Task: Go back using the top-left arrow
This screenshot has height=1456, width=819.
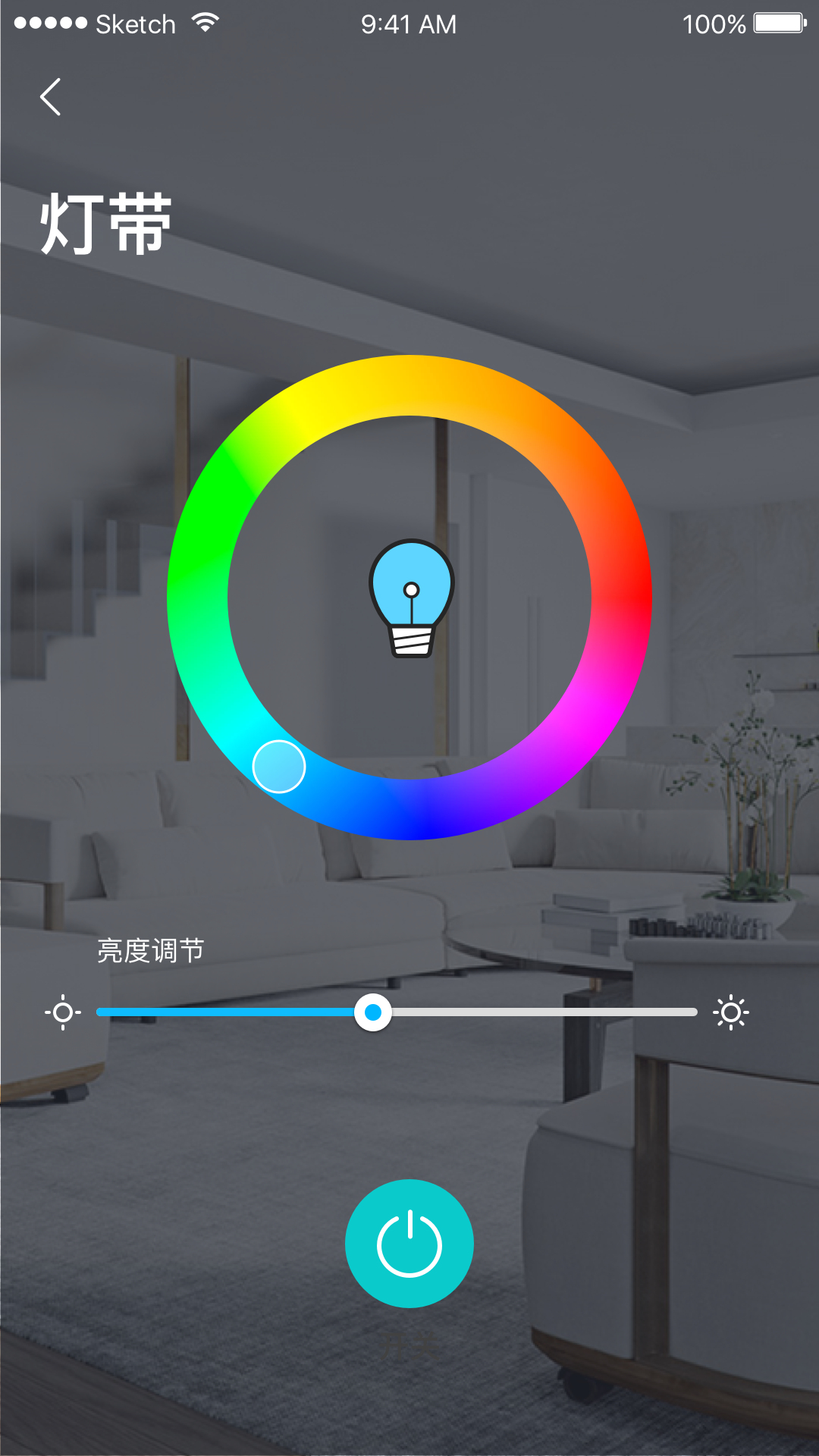Action: coord(50,97)
